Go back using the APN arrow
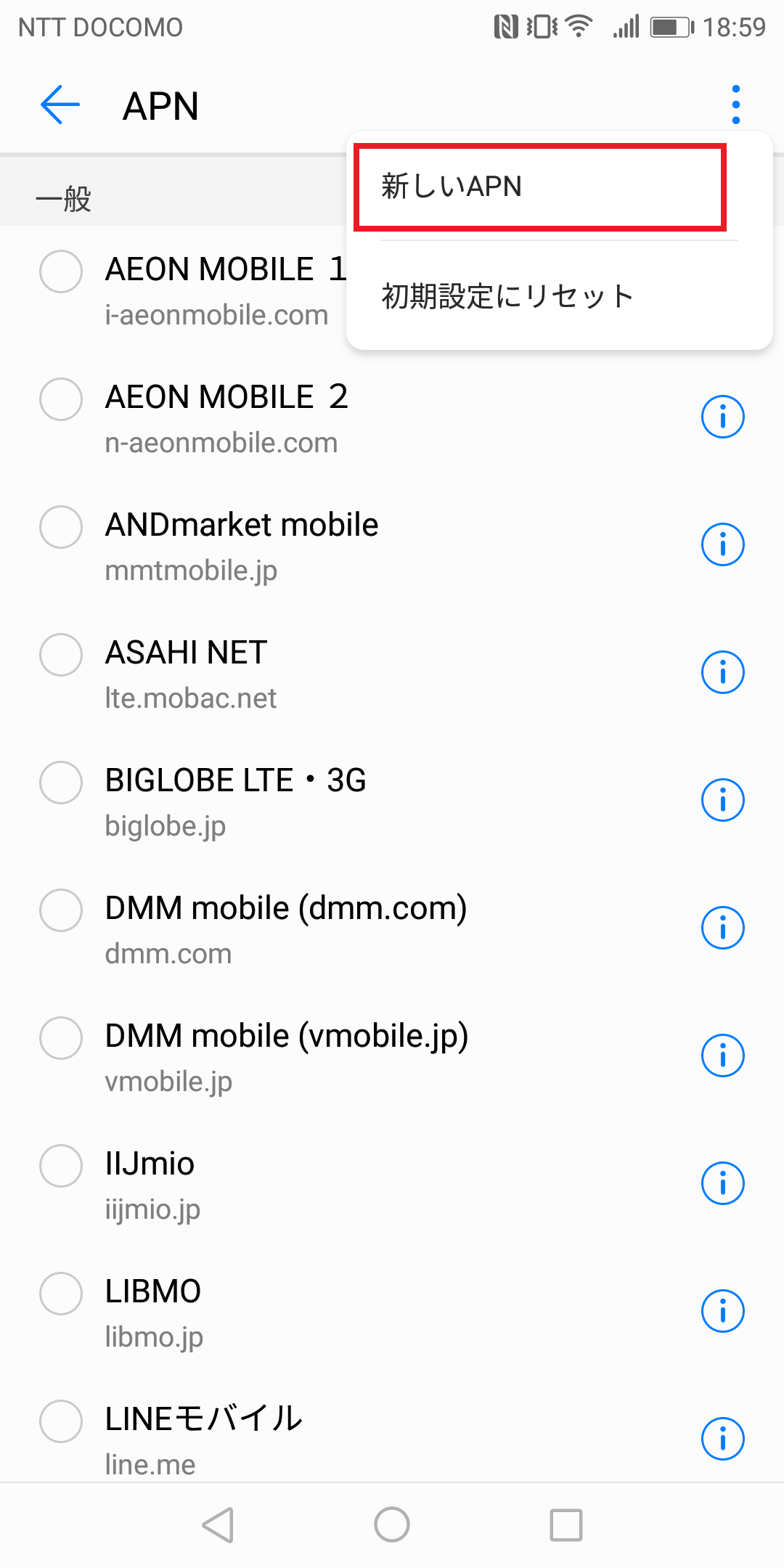The height and width of the screenshot is (1568, 784). (60, 105)
